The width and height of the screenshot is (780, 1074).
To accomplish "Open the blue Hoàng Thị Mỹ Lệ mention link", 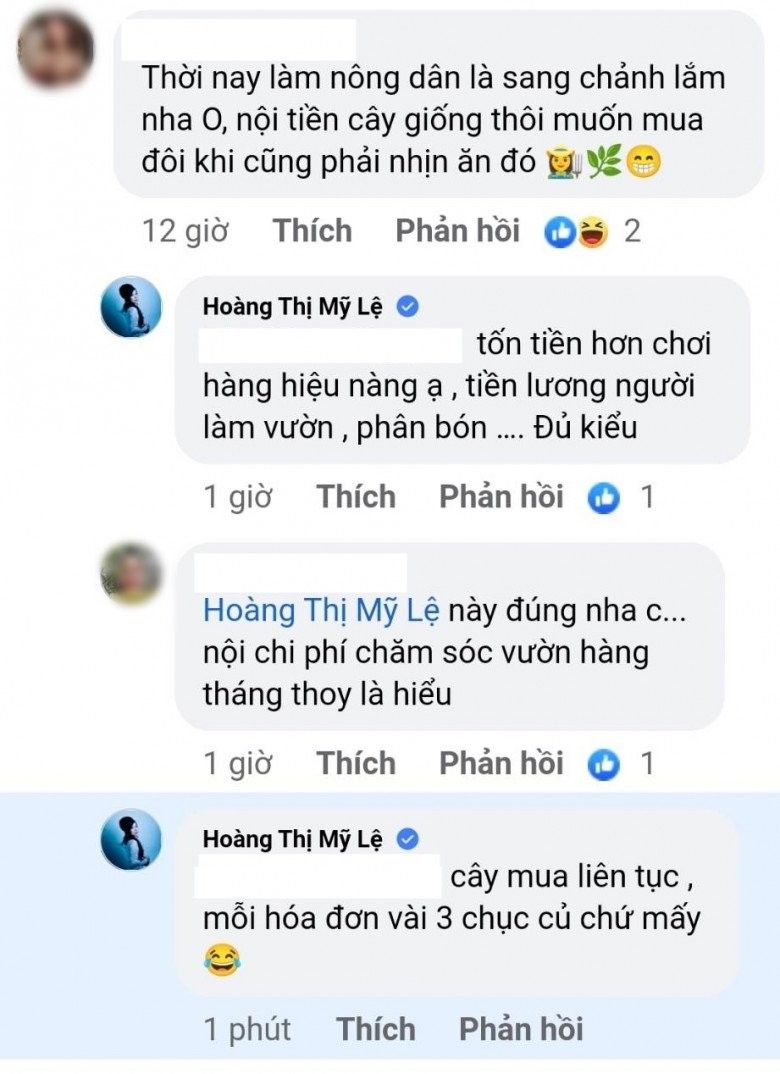I will tap(318, 610).
